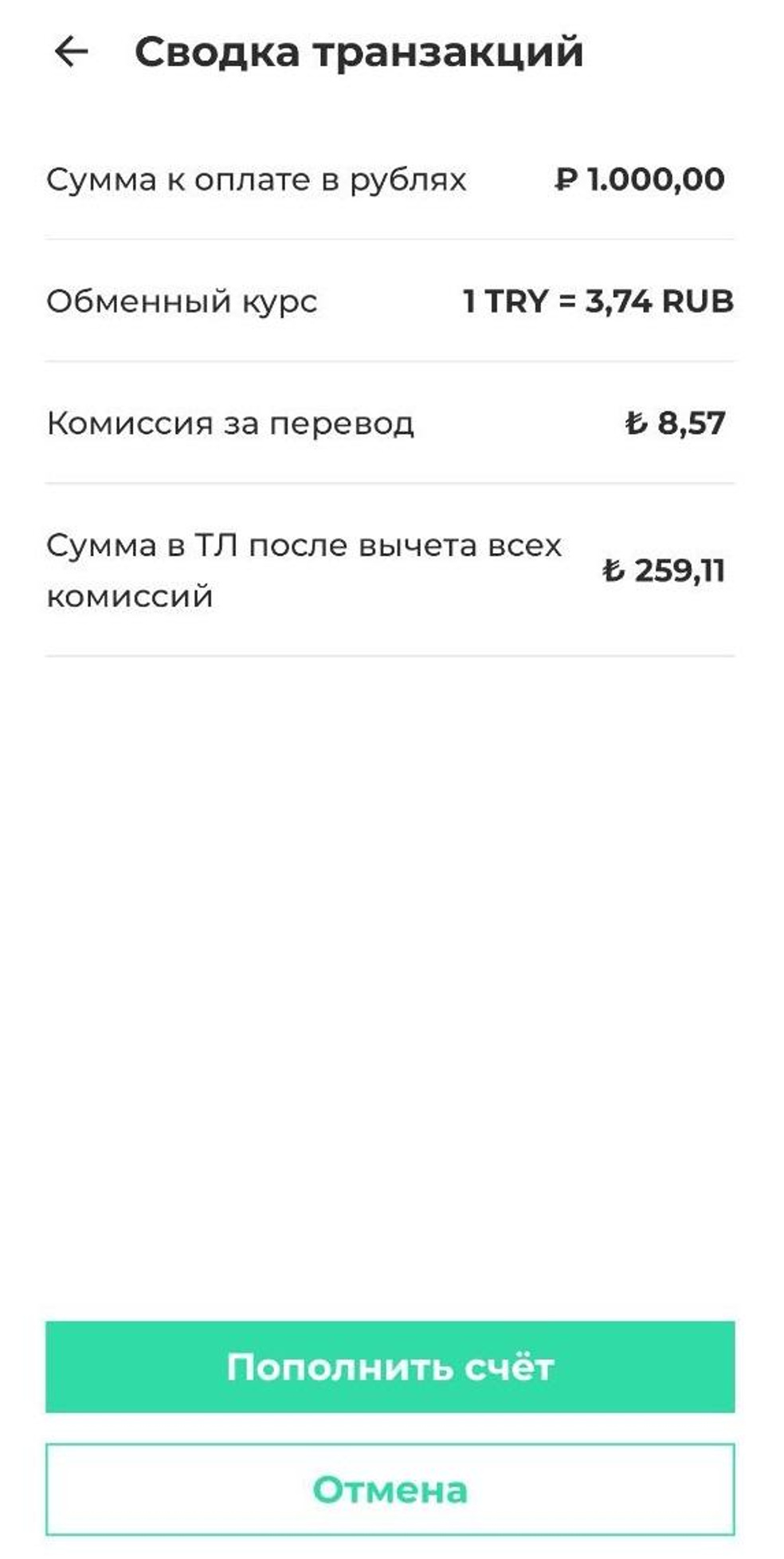Tap the Пополнить счёт button
This screenshot has height=1559, width=784.
point(390,1366)
